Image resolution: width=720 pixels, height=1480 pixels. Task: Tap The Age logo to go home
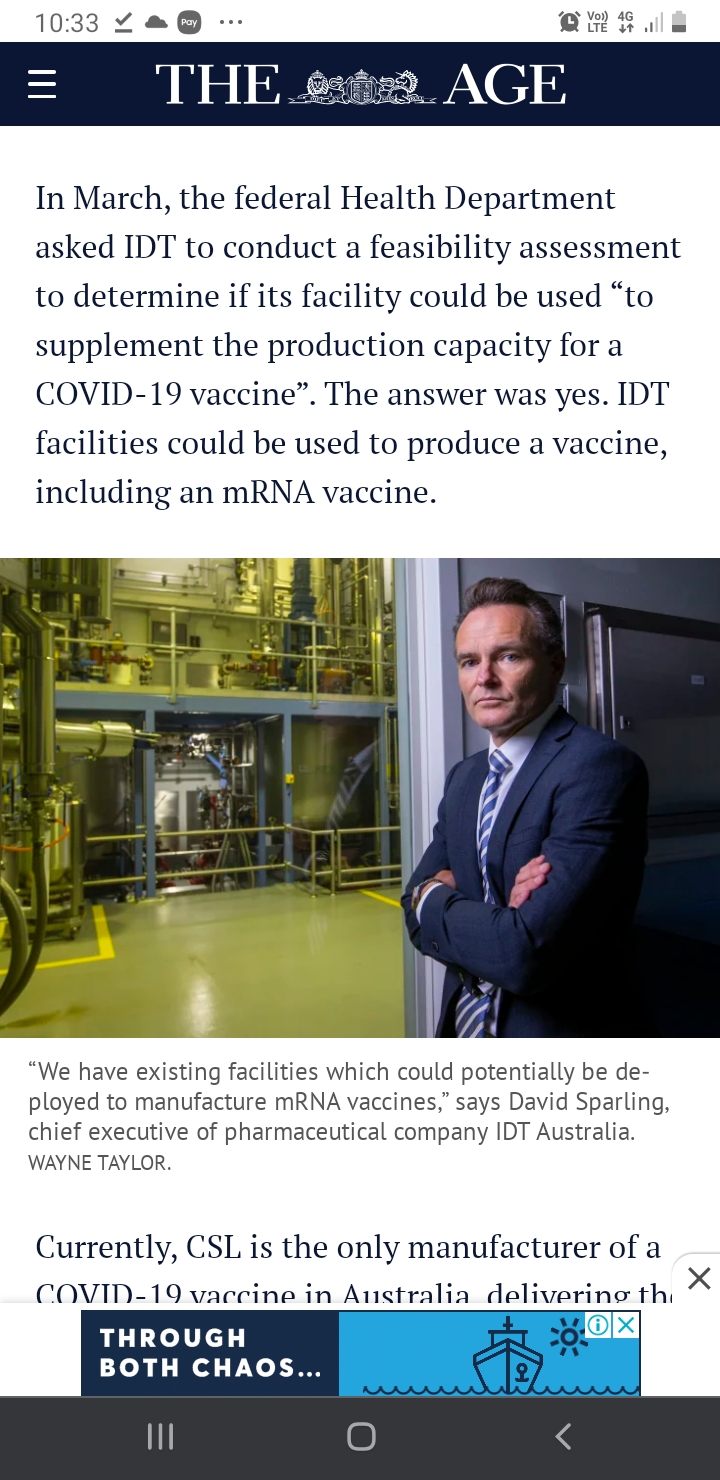click(x=360, y=85)
